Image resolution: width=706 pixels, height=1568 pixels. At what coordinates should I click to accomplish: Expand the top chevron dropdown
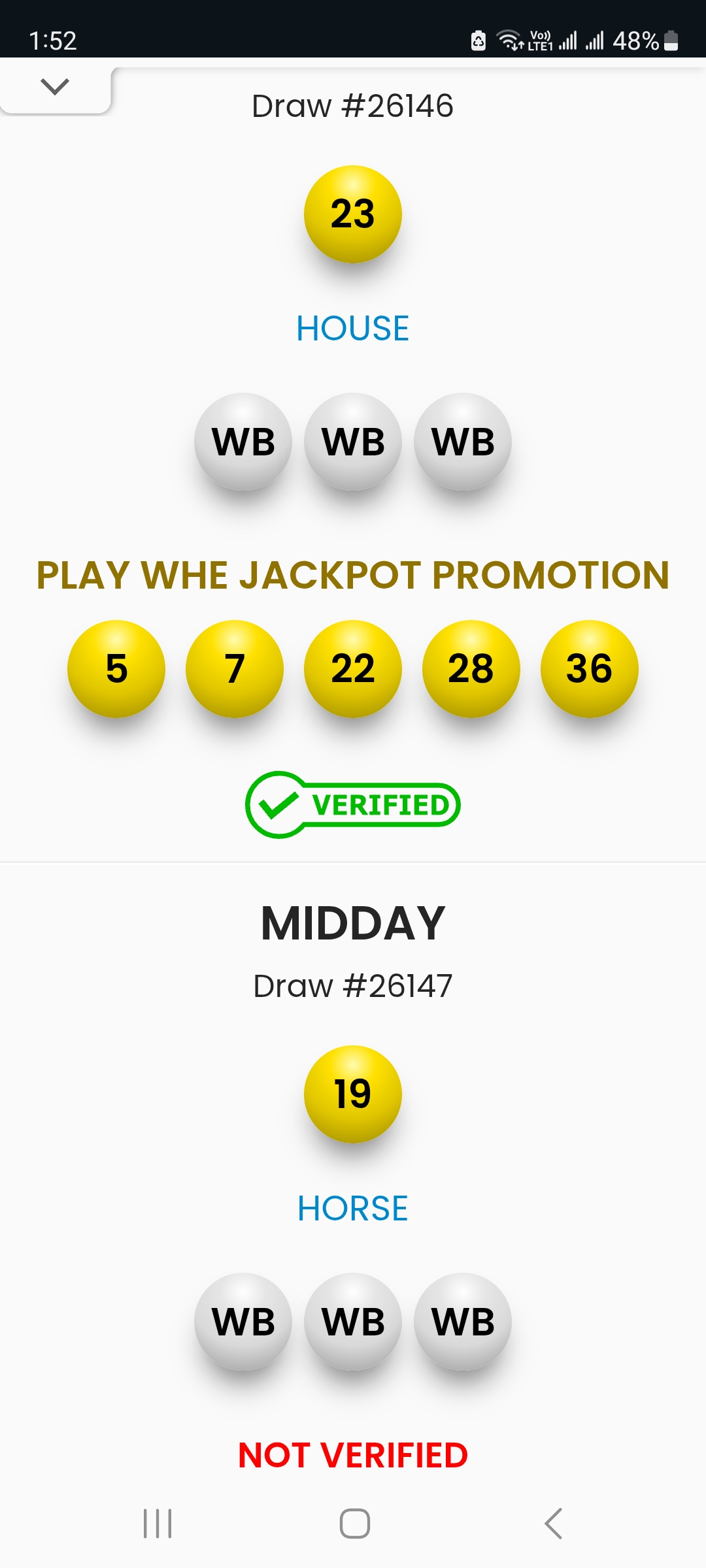55,87
